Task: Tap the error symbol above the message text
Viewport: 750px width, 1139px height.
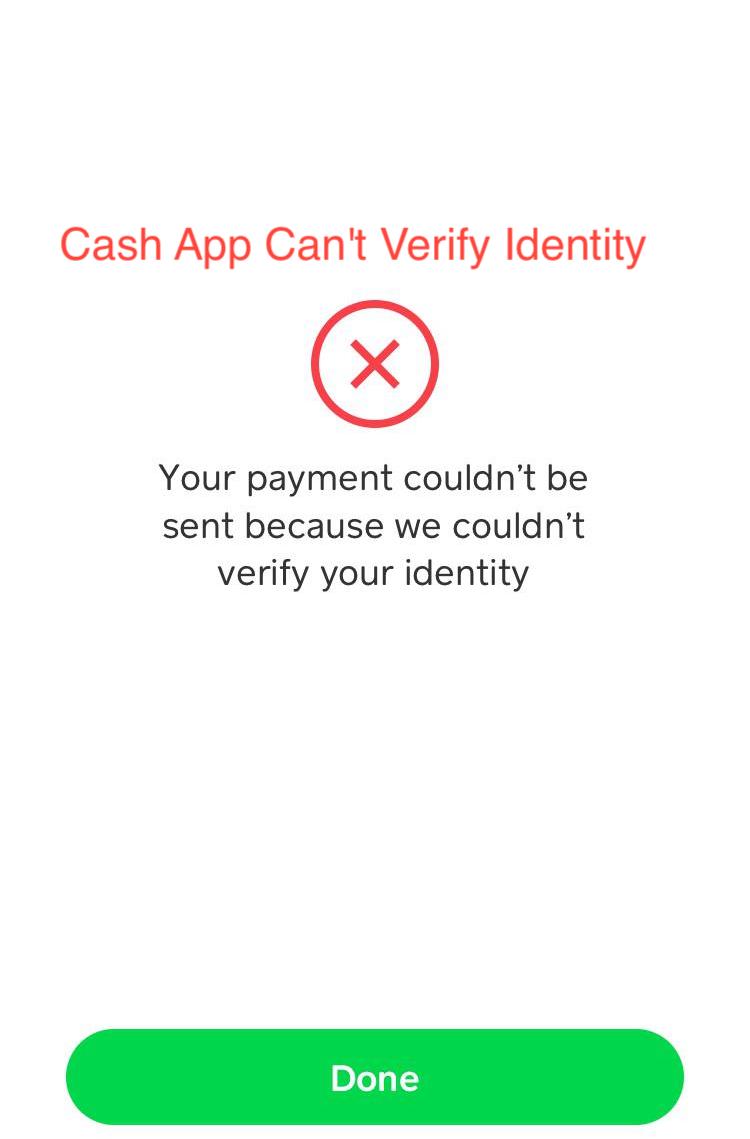Action: (374, 362)
